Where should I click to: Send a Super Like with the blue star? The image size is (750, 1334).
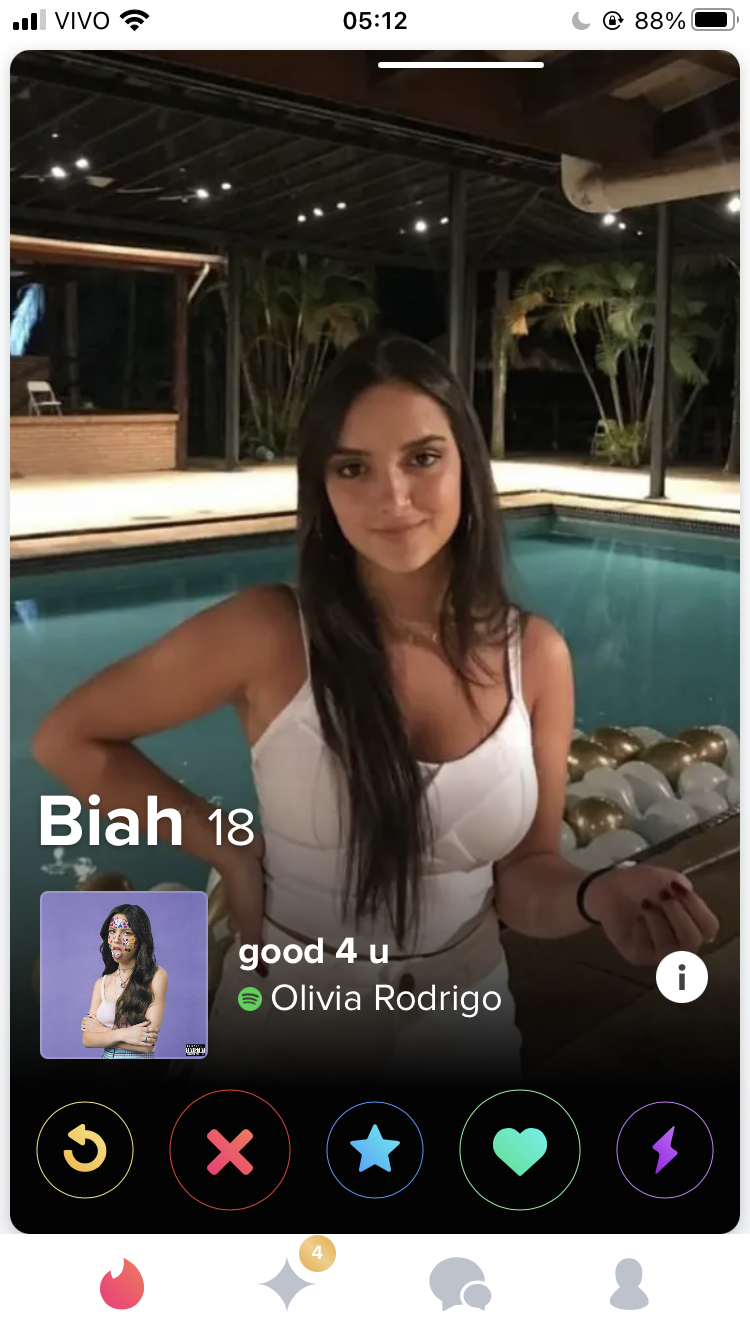[x=375, y=1150]
